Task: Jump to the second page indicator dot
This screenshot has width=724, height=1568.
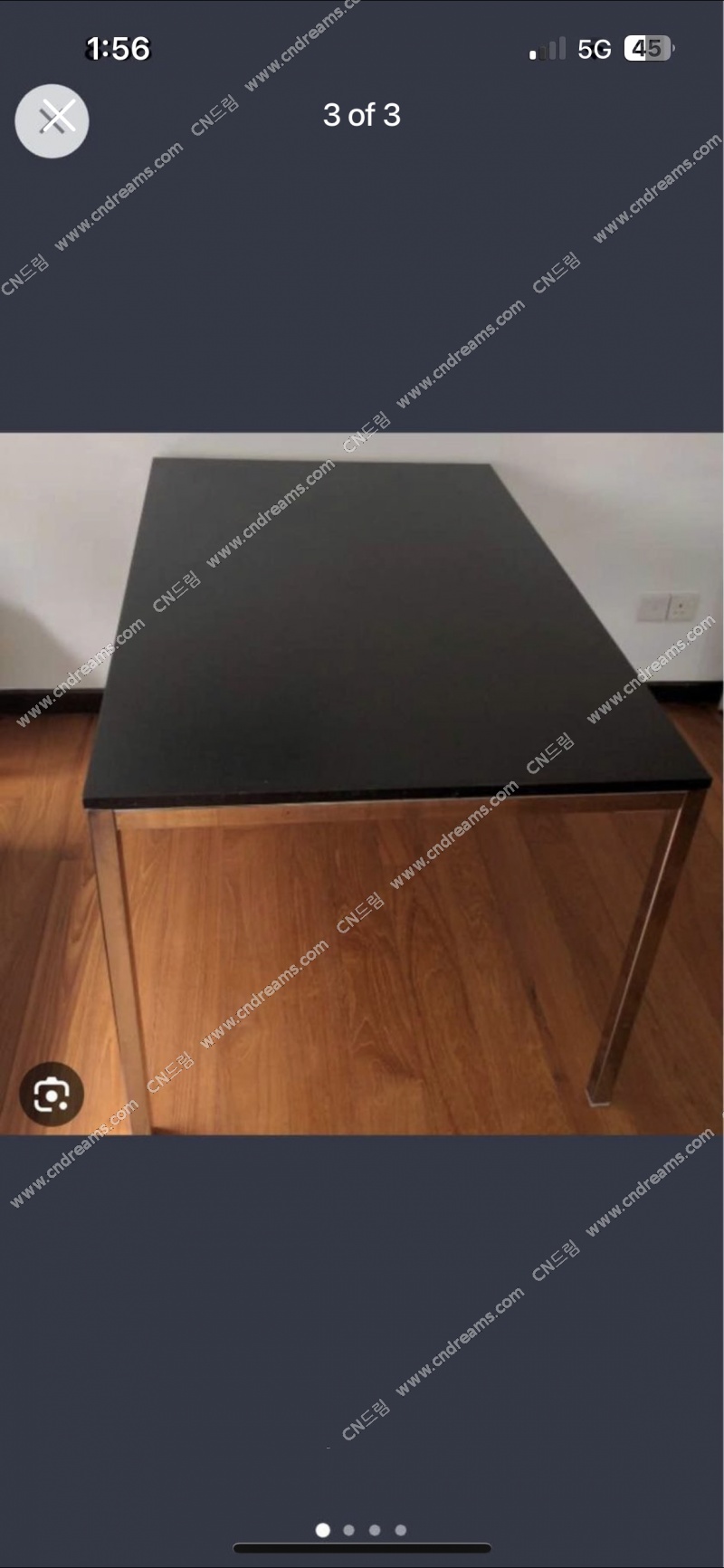Action: pos(349,1530)
